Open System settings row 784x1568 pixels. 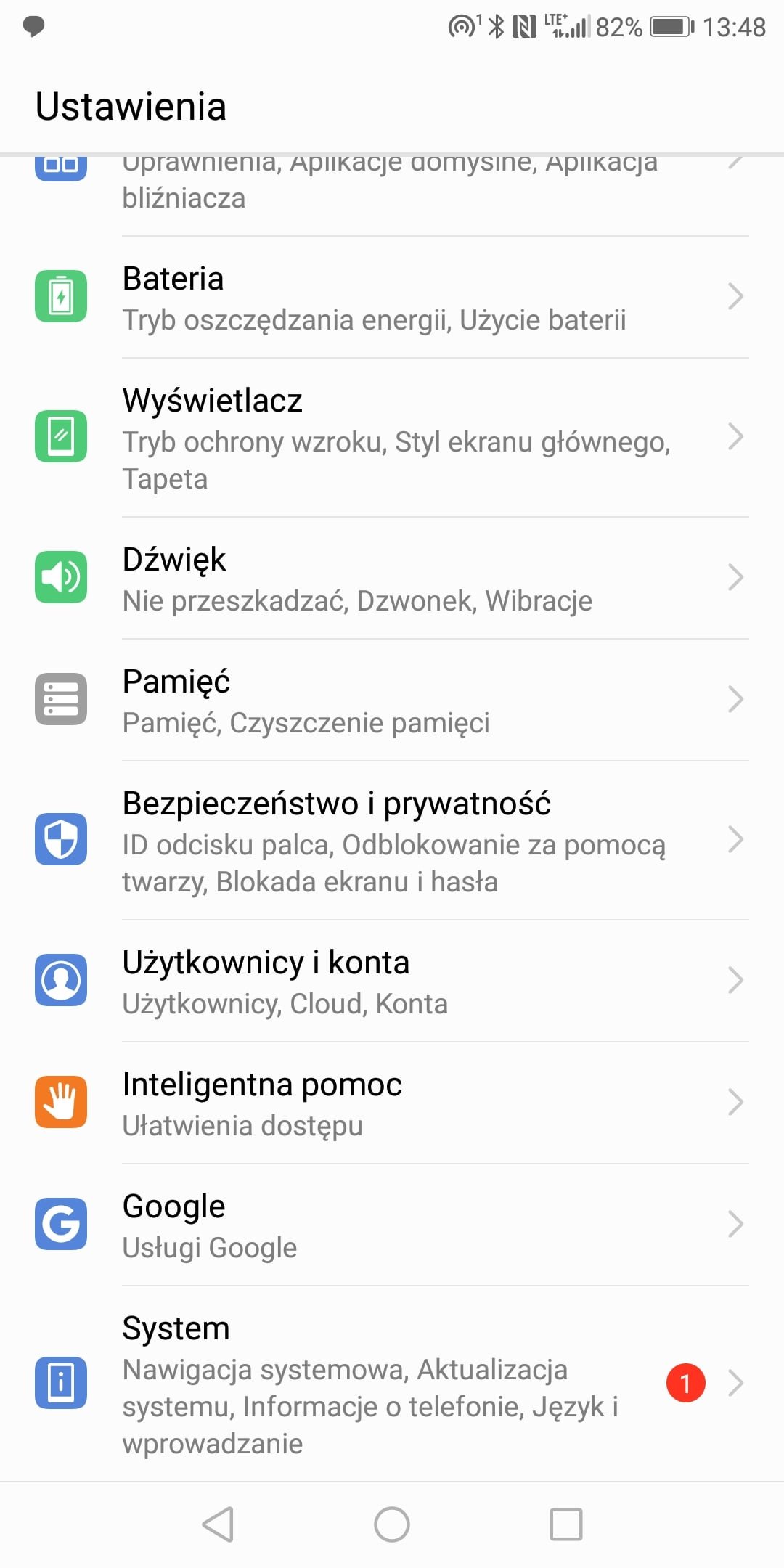click(392, 1384)
